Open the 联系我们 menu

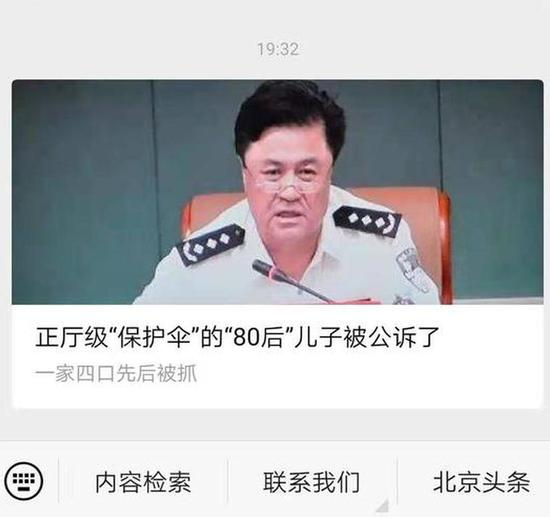[x=312, y=482]
